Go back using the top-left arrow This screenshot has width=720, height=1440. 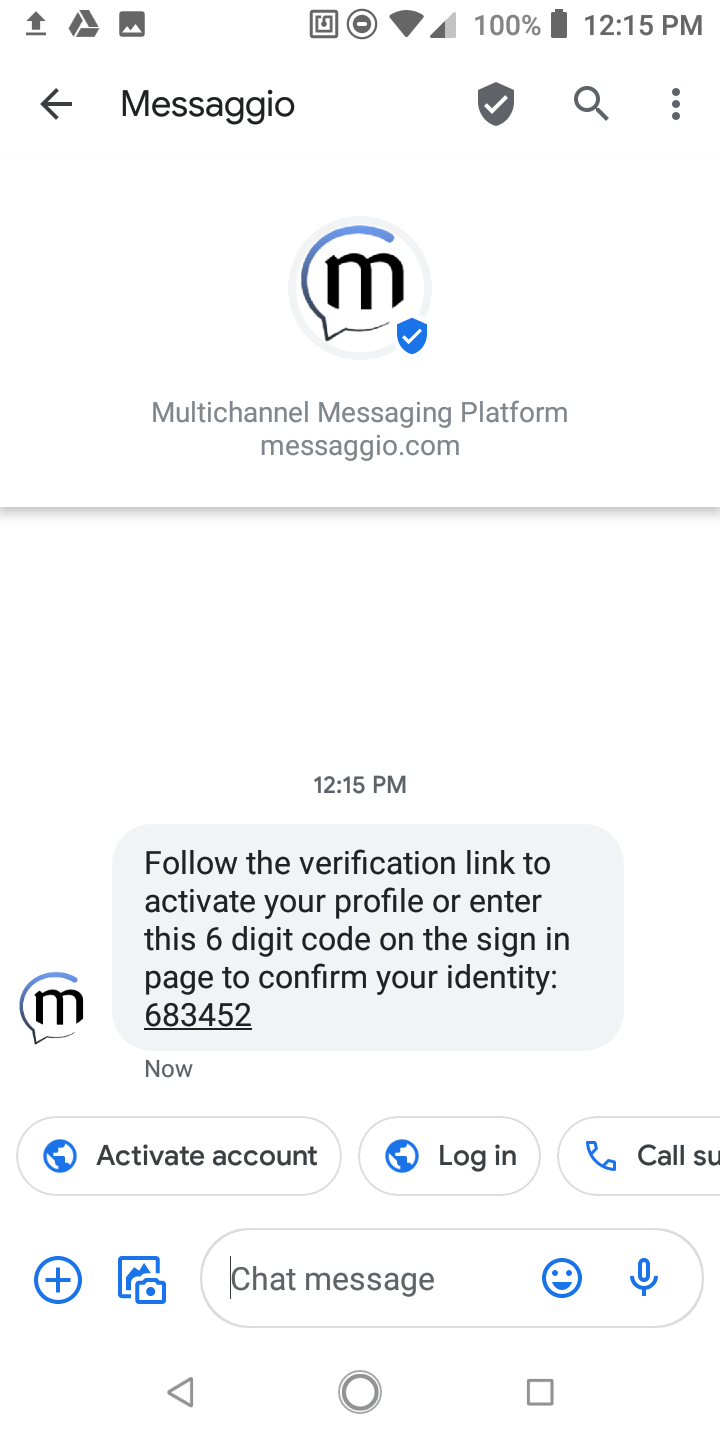(x=56, y=104)
